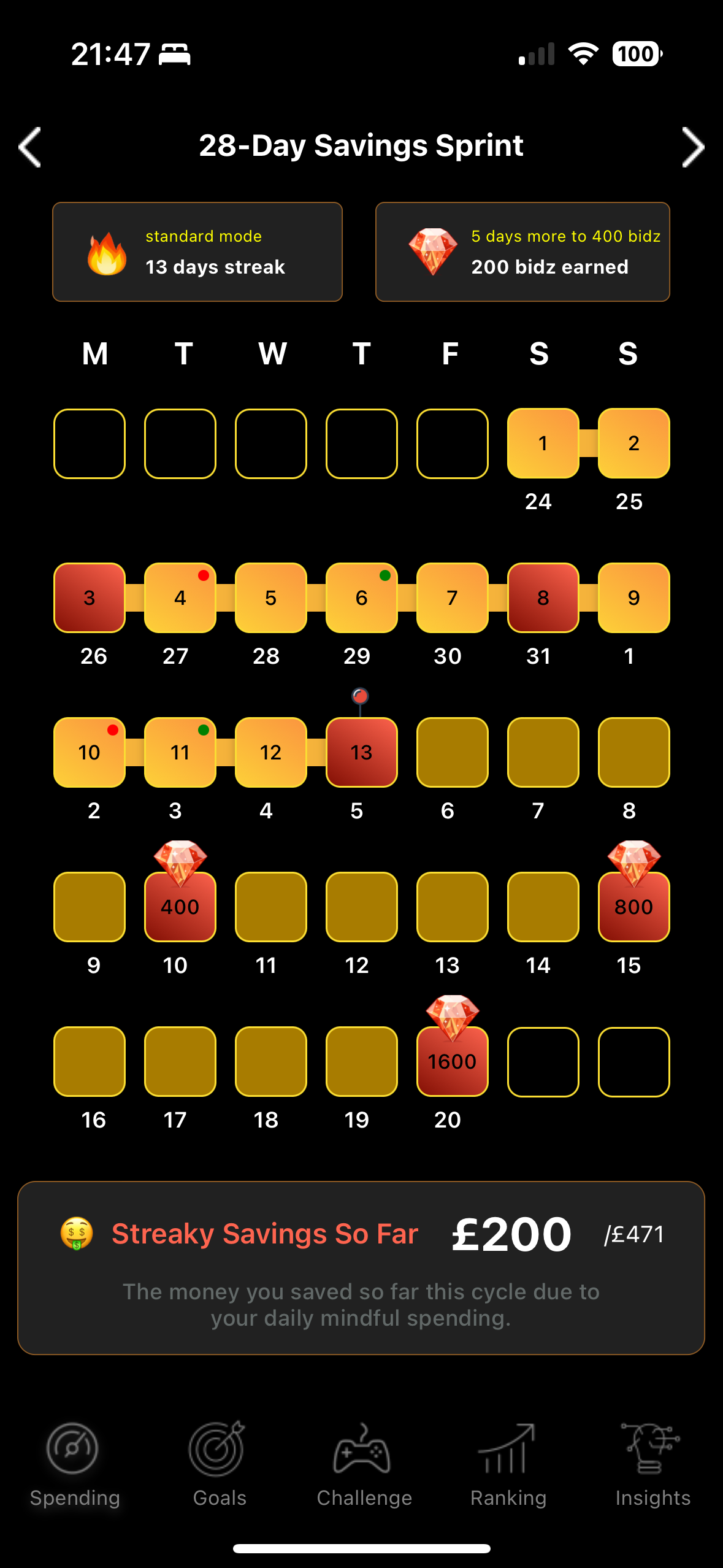Viewport: 723px width, 1568px height.
Task: Tap the 800 bidz reward tile
Action: tap(633, 907)
